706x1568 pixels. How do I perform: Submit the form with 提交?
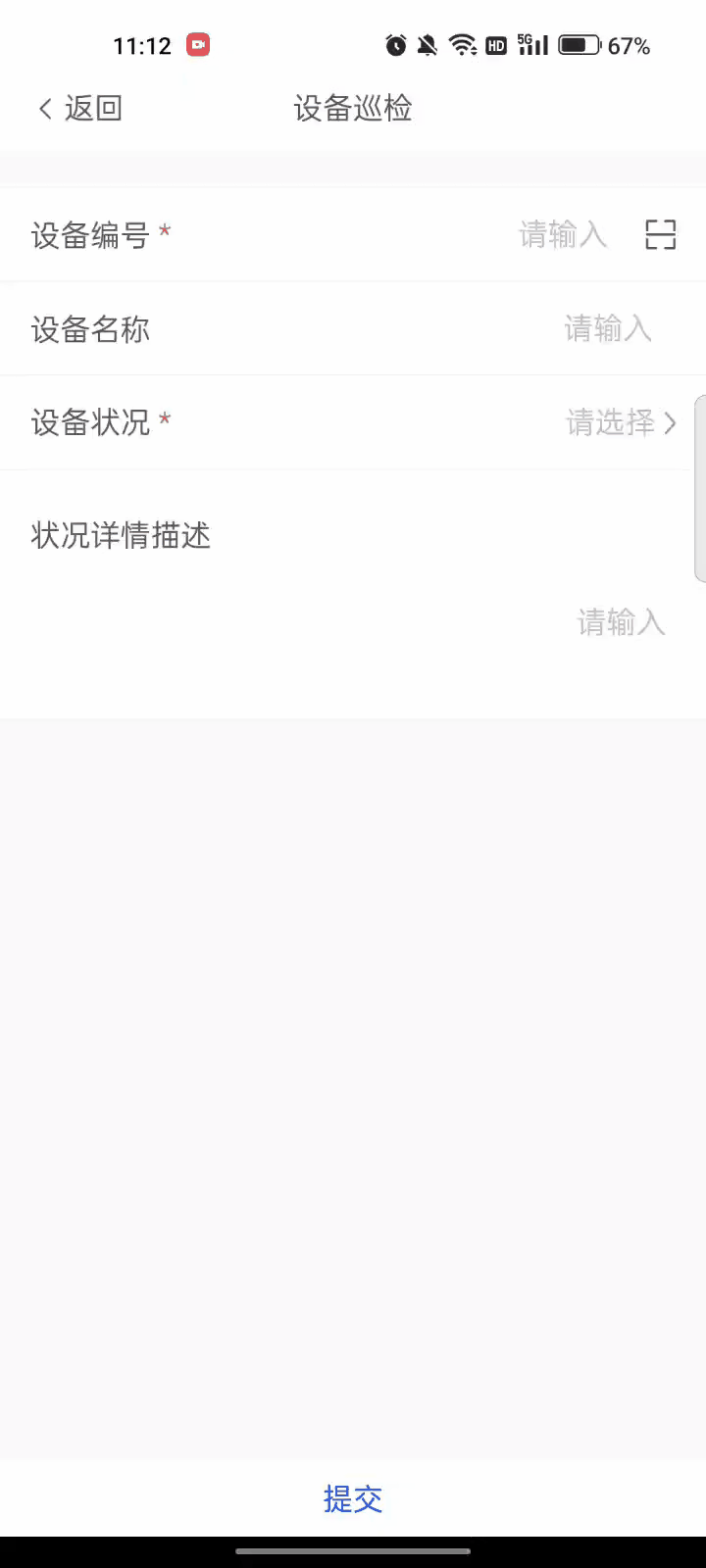tap(353, 1498)
